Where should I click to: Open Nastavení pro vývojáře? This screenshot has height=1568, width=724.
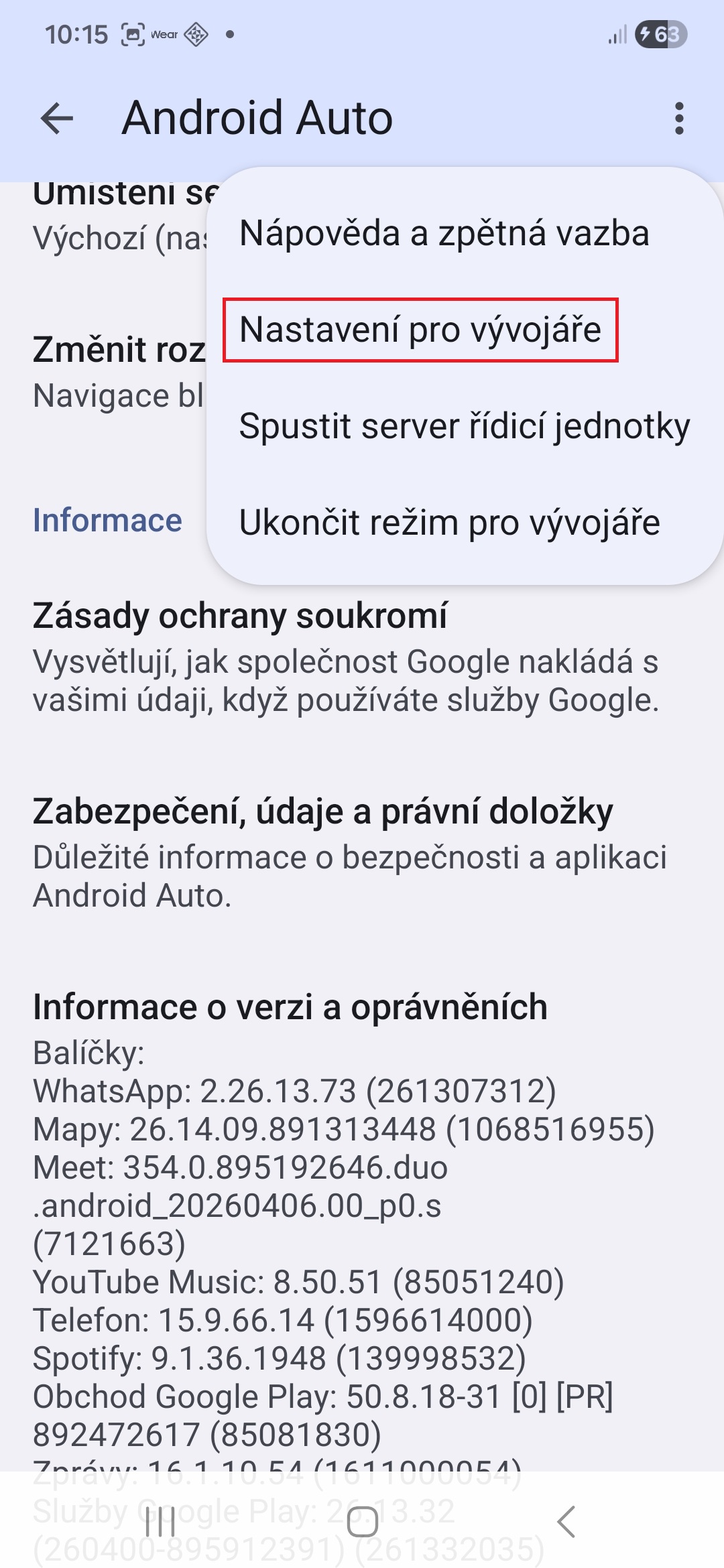420,330
